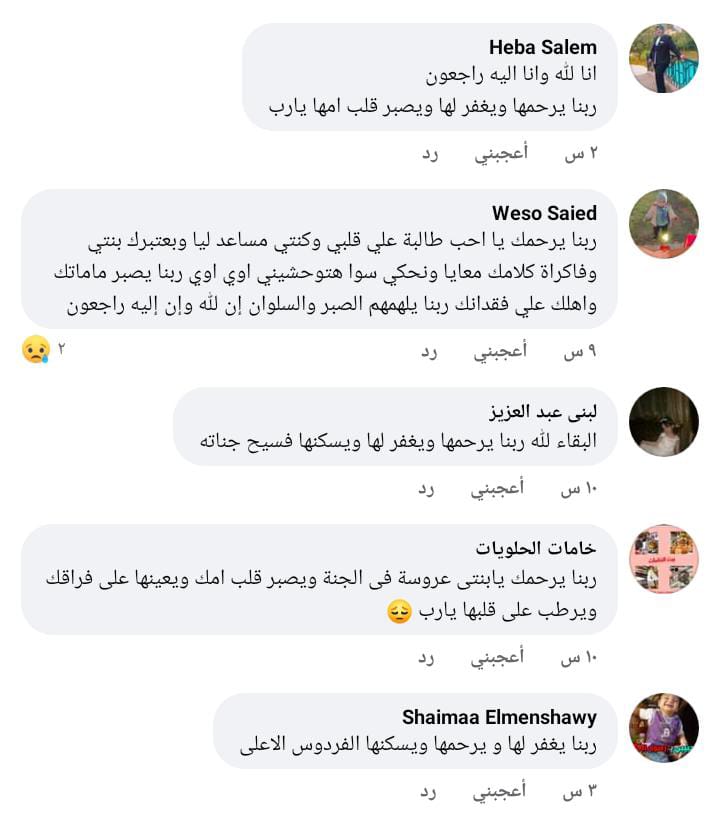Open لبنى عبد العزيز's profile picture
This screenshot has width=720, height=826.
(x=663, y=422)
